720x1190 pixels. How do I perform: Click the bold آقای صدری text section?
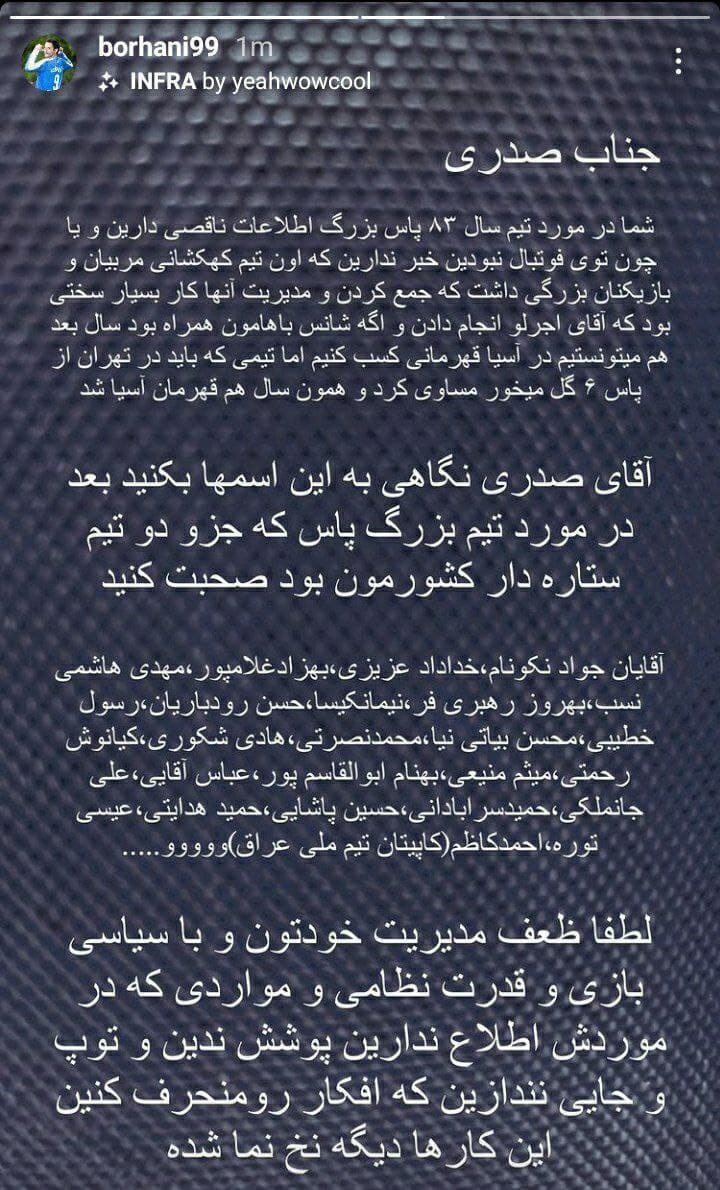click(x=360, y=525)
